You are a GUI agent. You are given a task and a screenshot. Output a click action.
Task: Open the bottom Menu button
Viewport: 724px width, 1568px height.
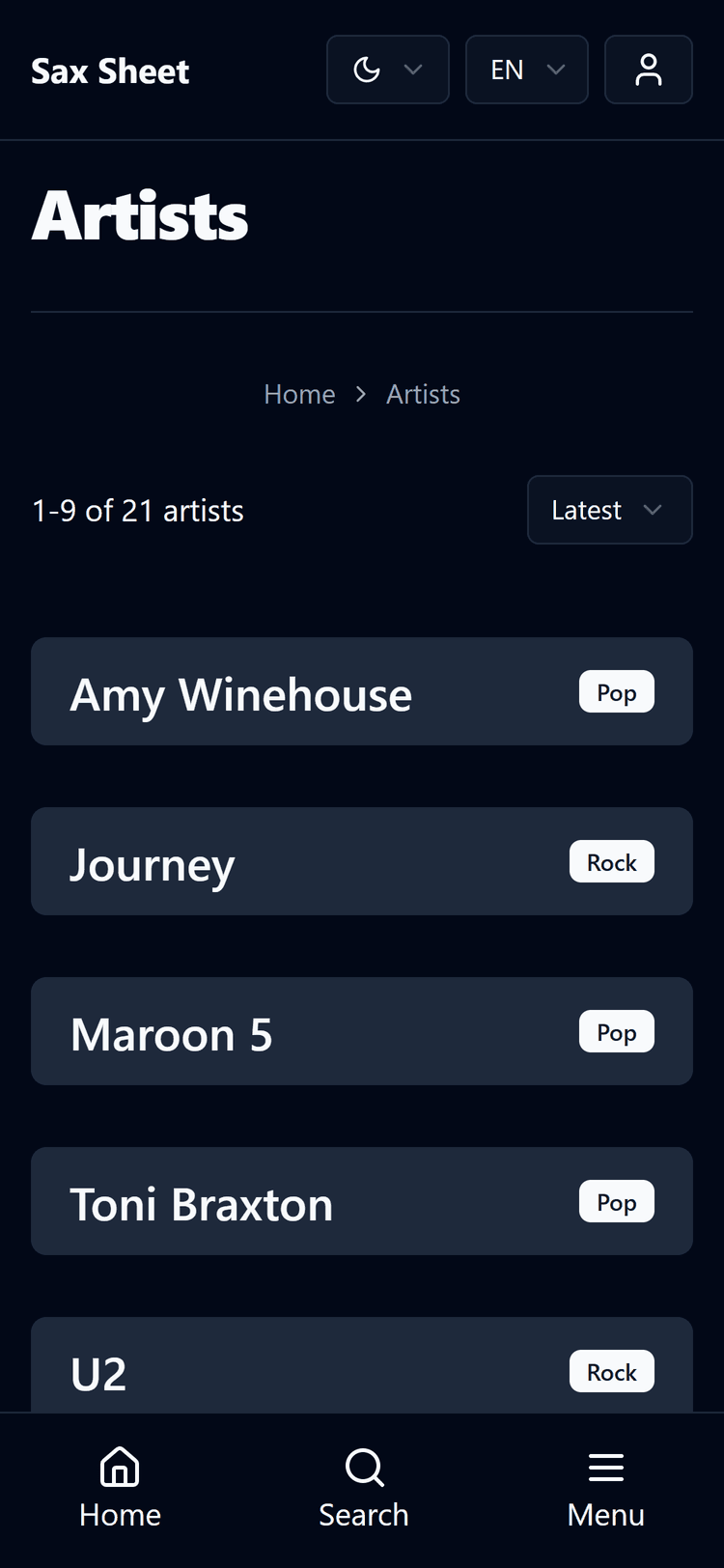pos(605,1487)
